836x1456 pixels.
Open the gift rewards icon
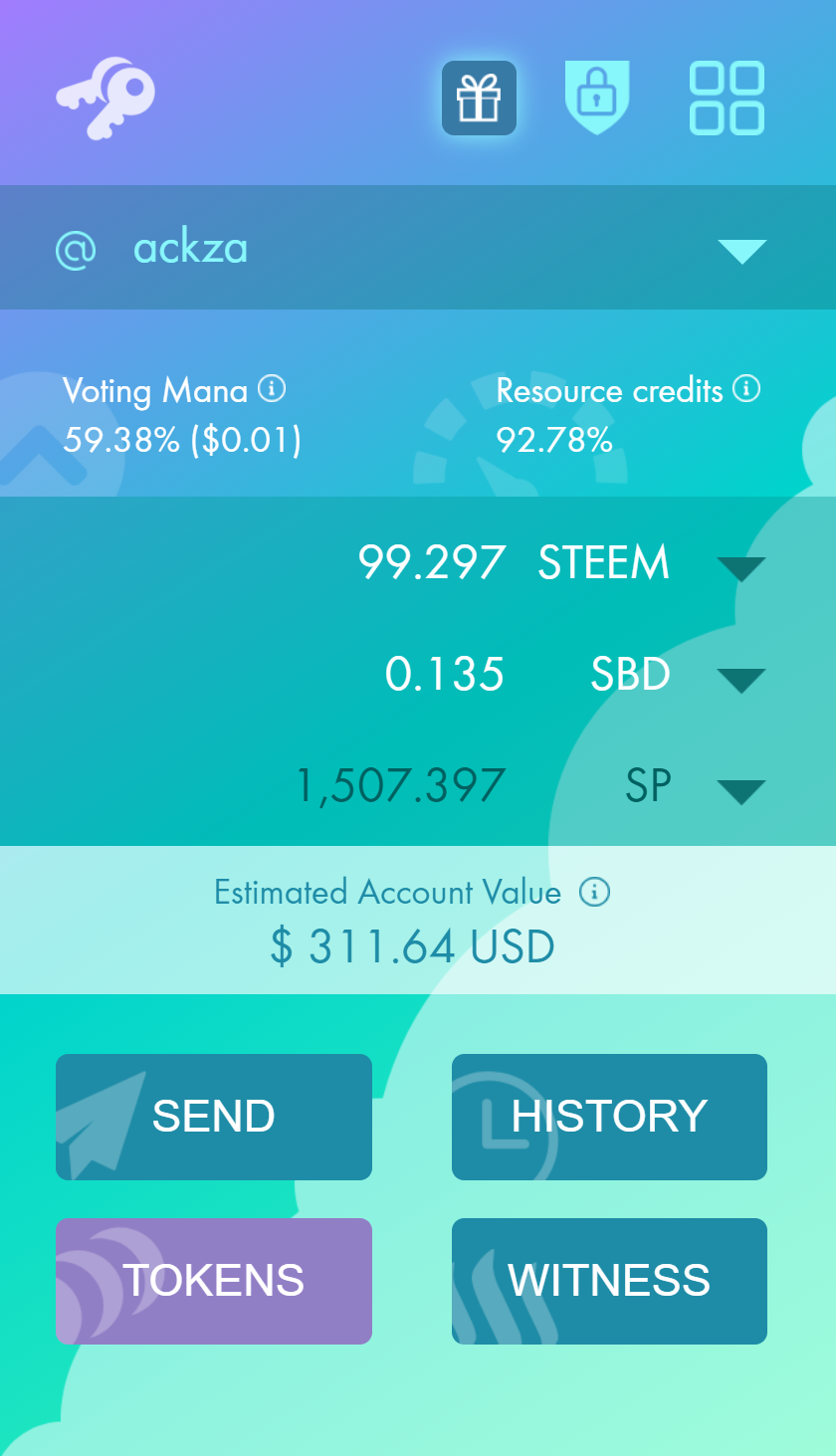[x=479, y=99]
